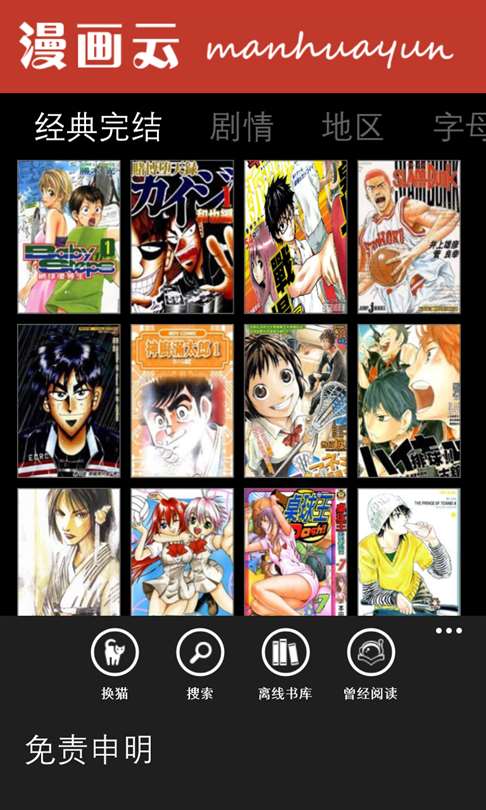Screen dimensions: 486x810
Task: View 曾经阅读 reading history
Action: (x=371, y=652)
